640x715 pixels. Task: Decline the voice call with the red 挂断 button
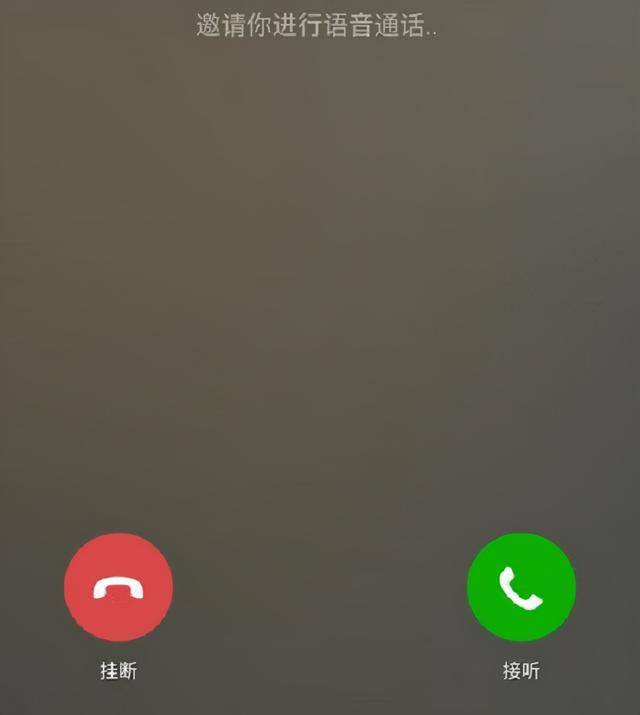[x=118, y=588]
